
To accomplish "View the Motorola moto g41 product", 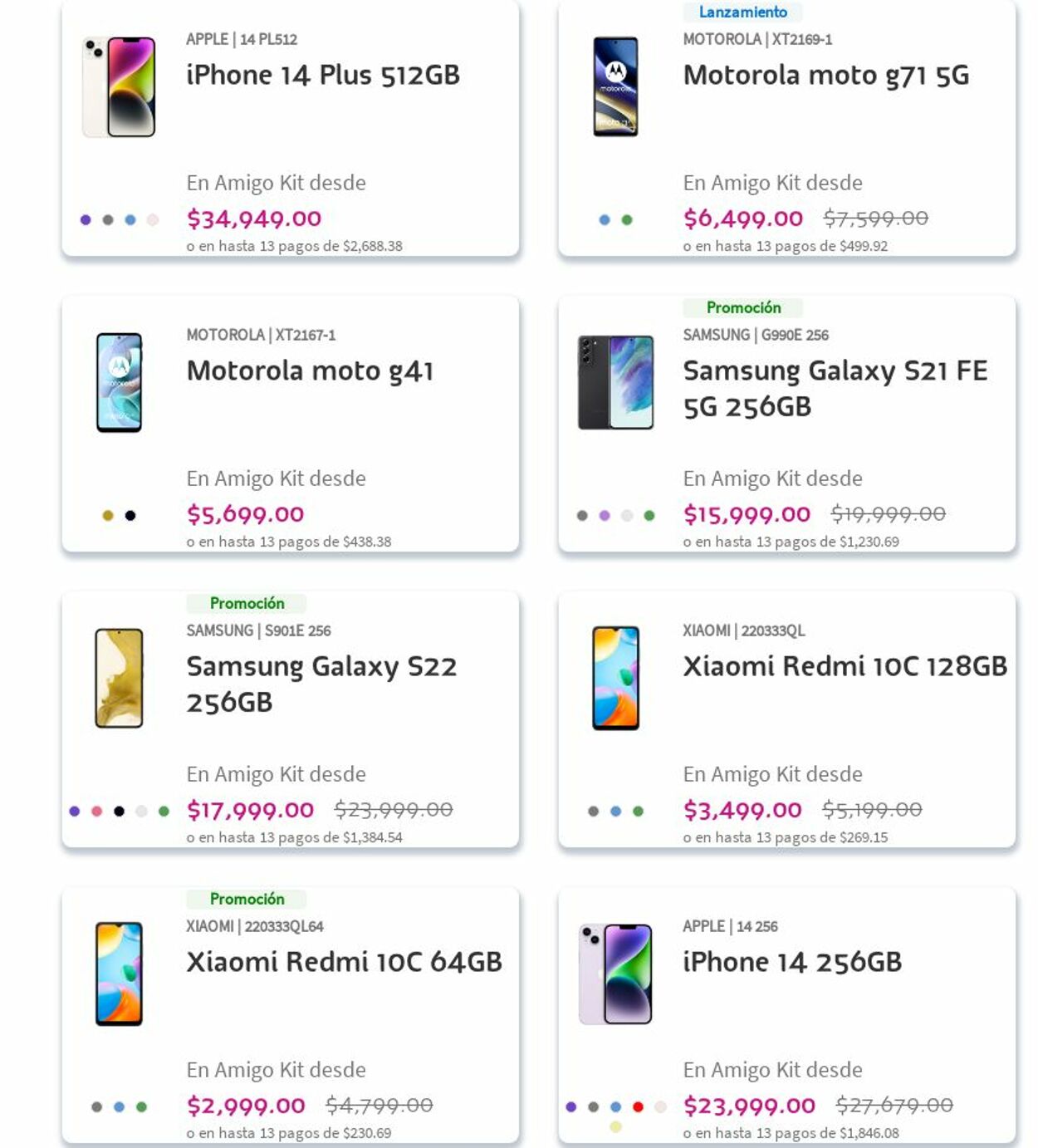I will click(x=310, y=370).
